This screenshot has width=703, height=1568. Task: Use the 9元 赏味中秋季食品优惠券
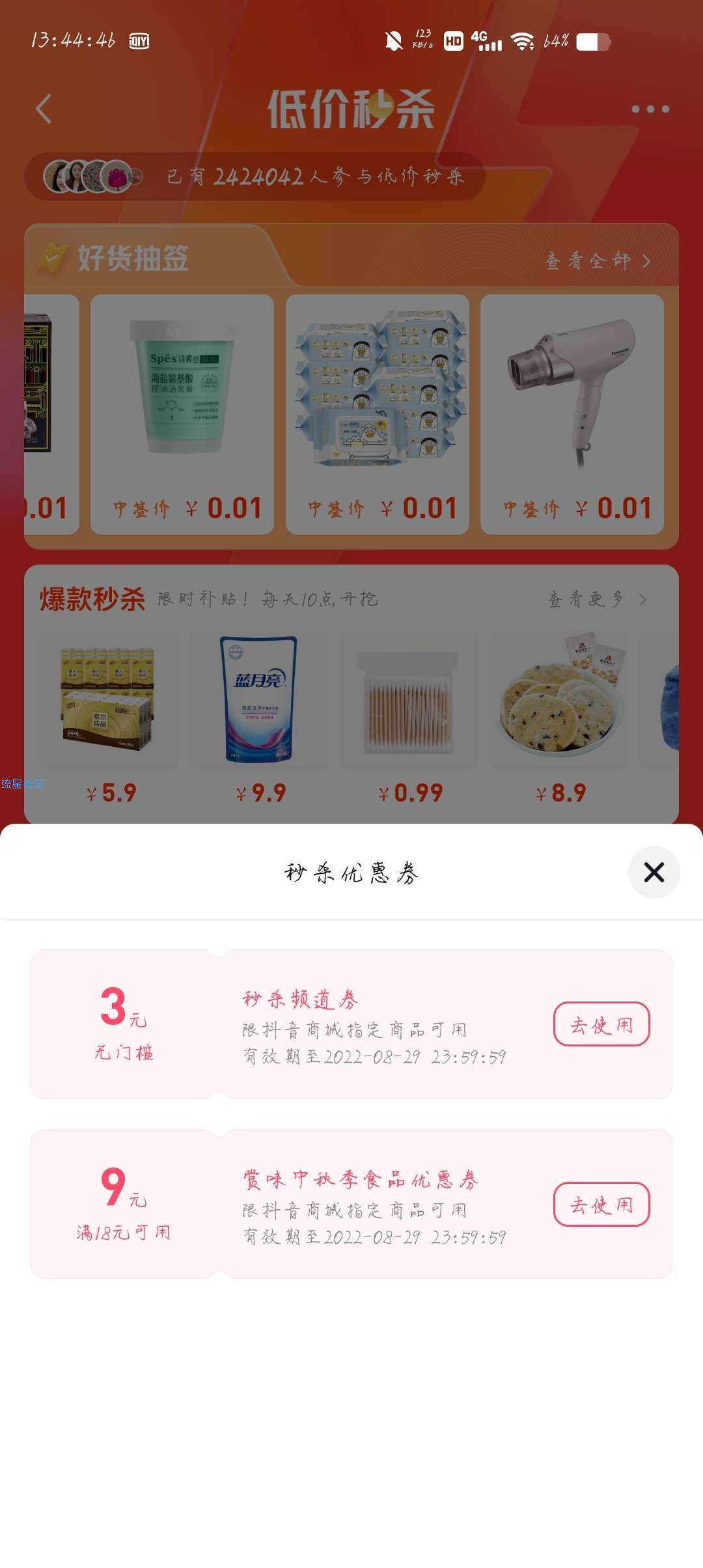pos(601,1205)
